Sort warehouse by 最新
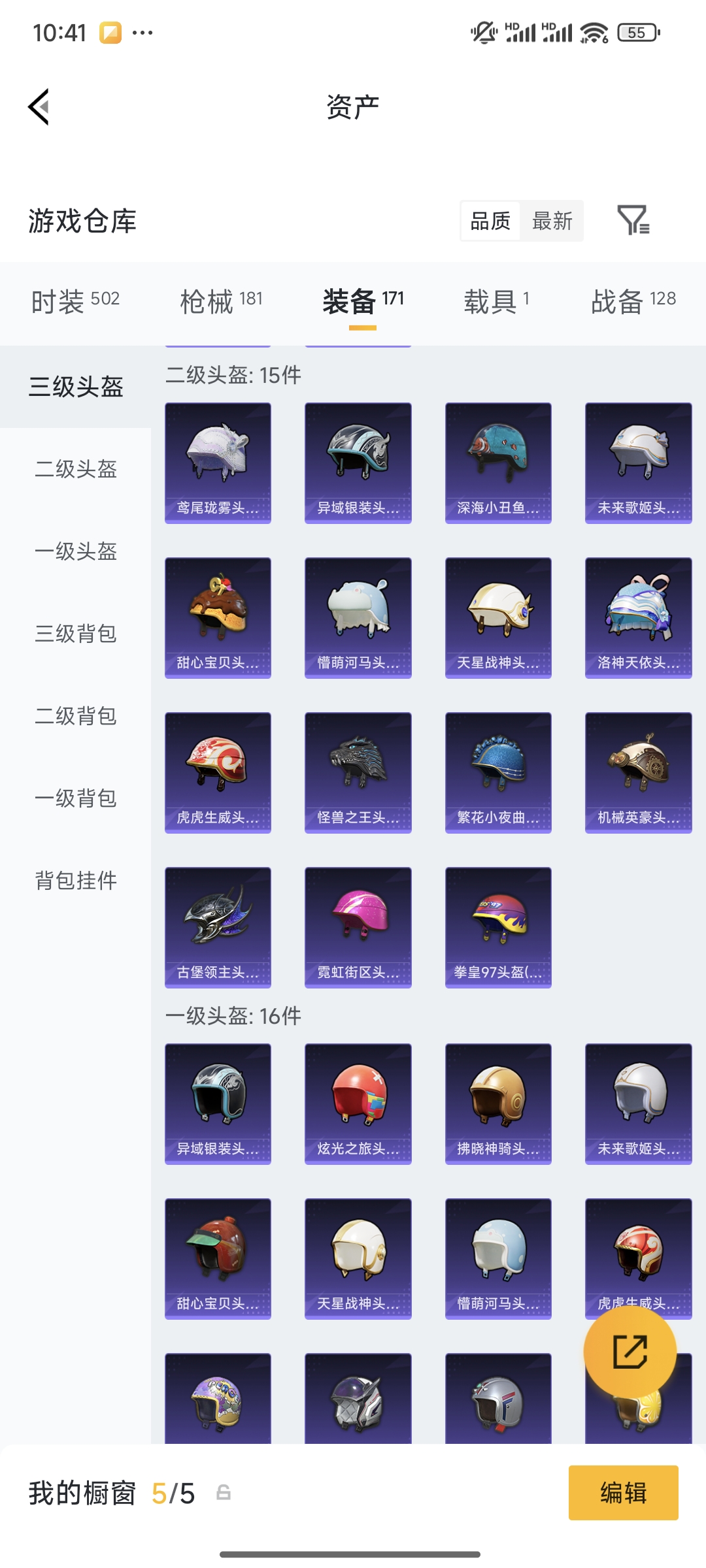The image size is (706, 1568). click(x=552, y=221)
